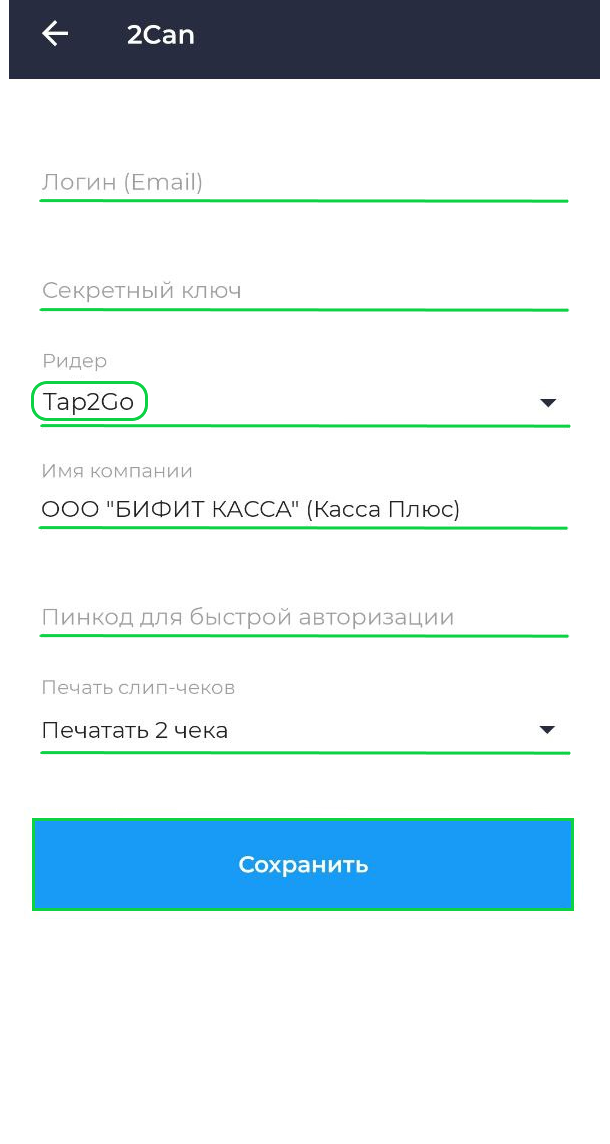Image resolution: width=610 pixels, height=1144 pixels.
Task: Select the Пинкод для быстрой авторизации field
Action: coord(304,618)
